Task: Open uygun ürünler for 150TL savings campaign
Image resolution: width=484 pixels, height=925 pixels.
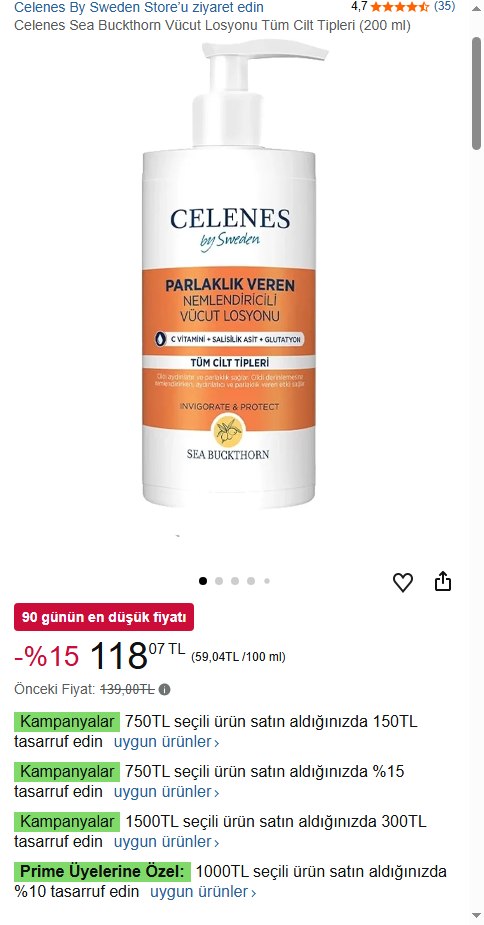Action: pyautogui.click(x=166, y=742)
